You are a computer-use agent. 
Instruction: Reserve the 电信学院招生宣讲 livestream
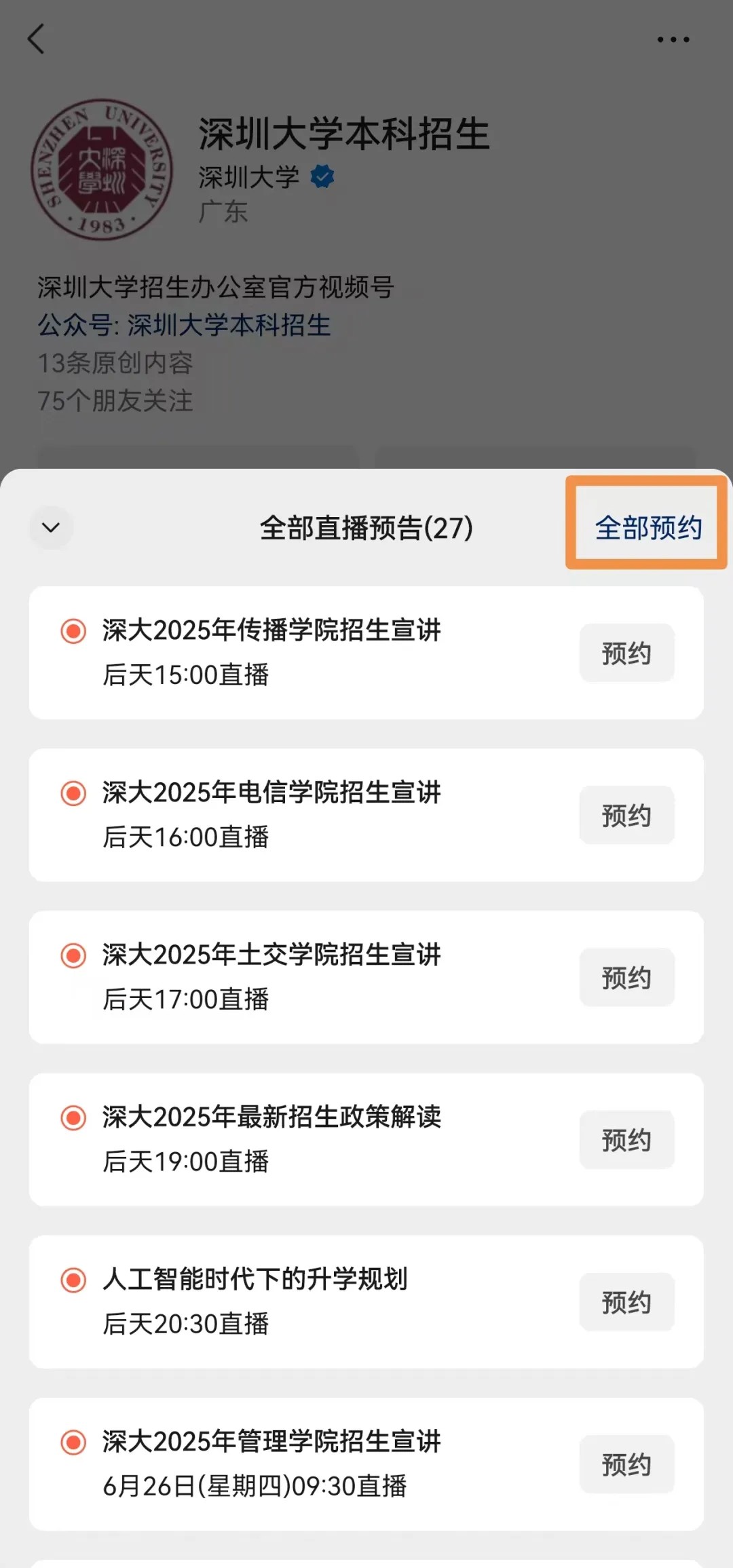[626, 815]
